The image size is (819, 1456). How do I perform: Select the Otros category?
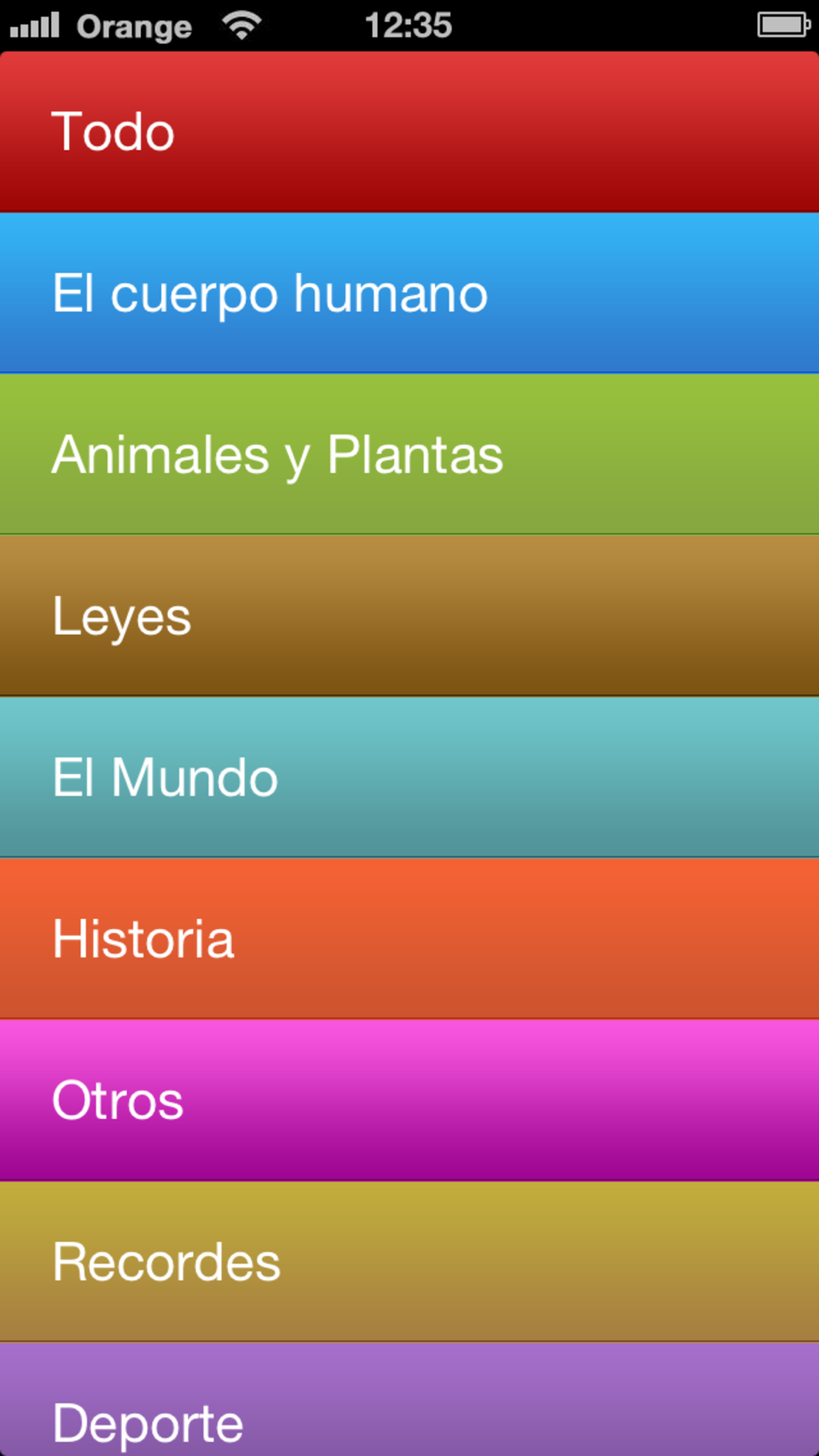409,1100
